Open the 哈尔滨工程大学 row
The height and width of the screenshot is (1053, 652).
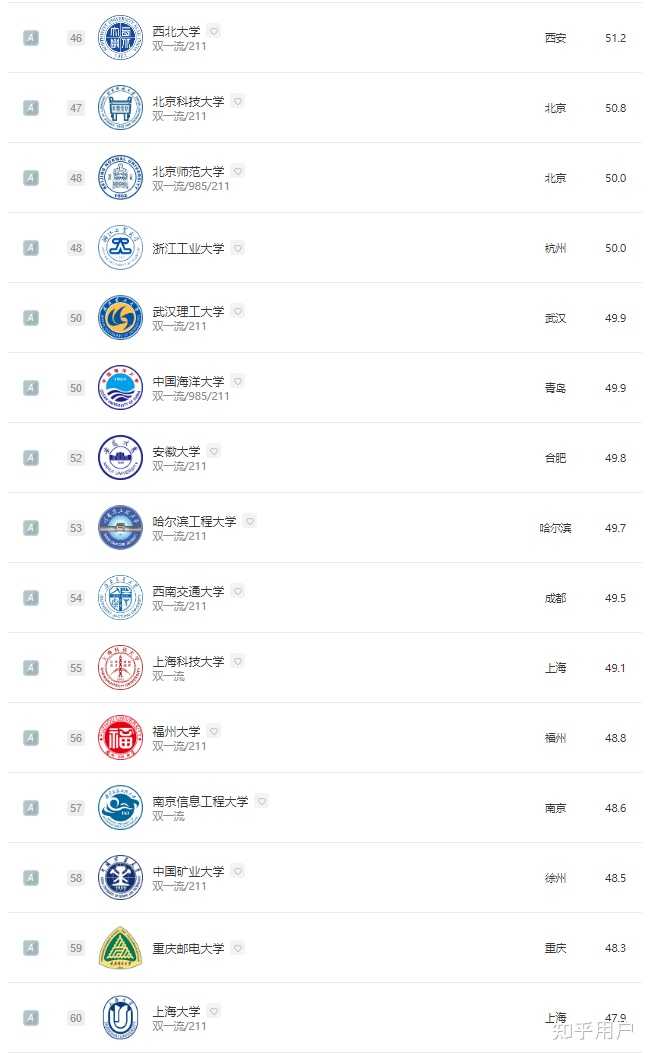(194, 521)
